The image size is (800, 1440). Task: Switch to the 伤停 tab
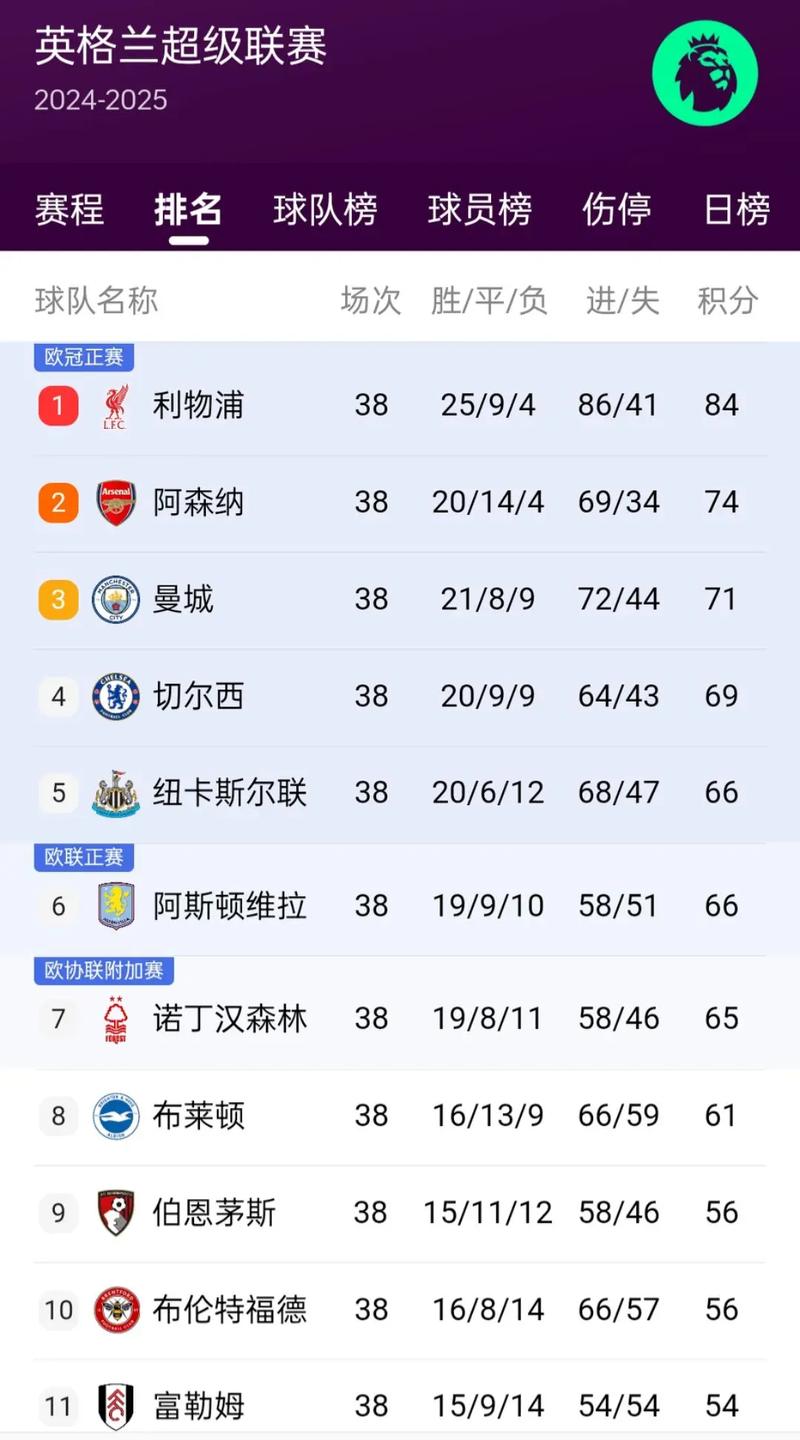click(x=617, y=210)
